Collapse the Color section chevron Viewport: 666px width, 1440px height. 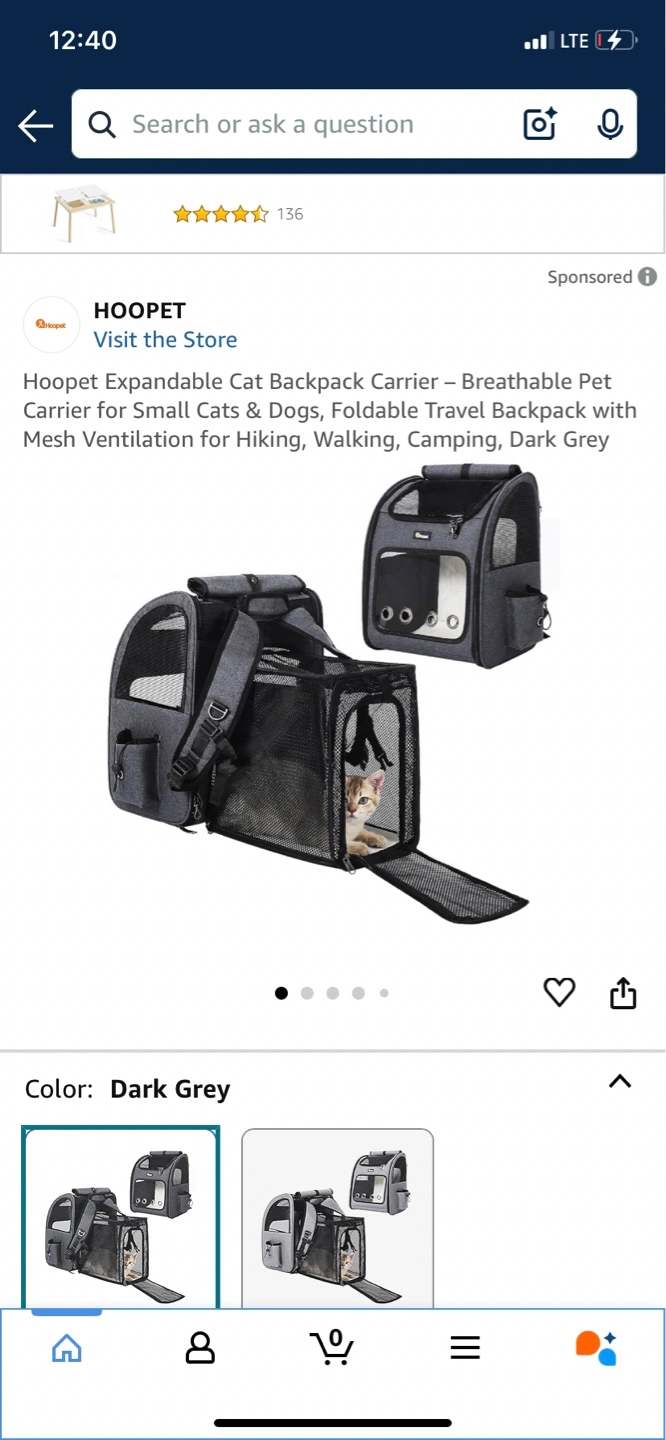pyautogui.click(x=620, y=1081)
